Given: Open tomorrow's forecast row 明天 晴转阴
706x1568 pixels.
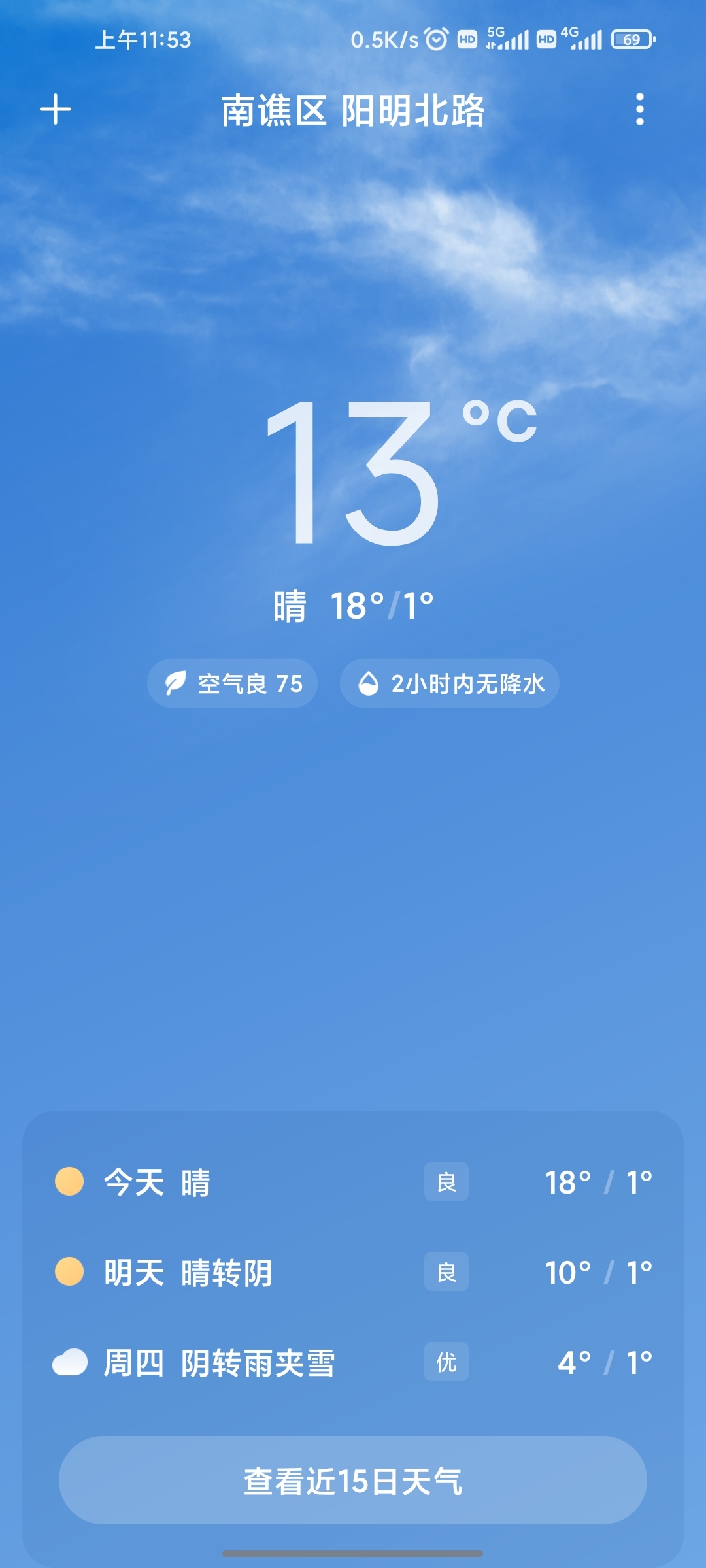Looking at the screenshot, I should pos(353,1272).
